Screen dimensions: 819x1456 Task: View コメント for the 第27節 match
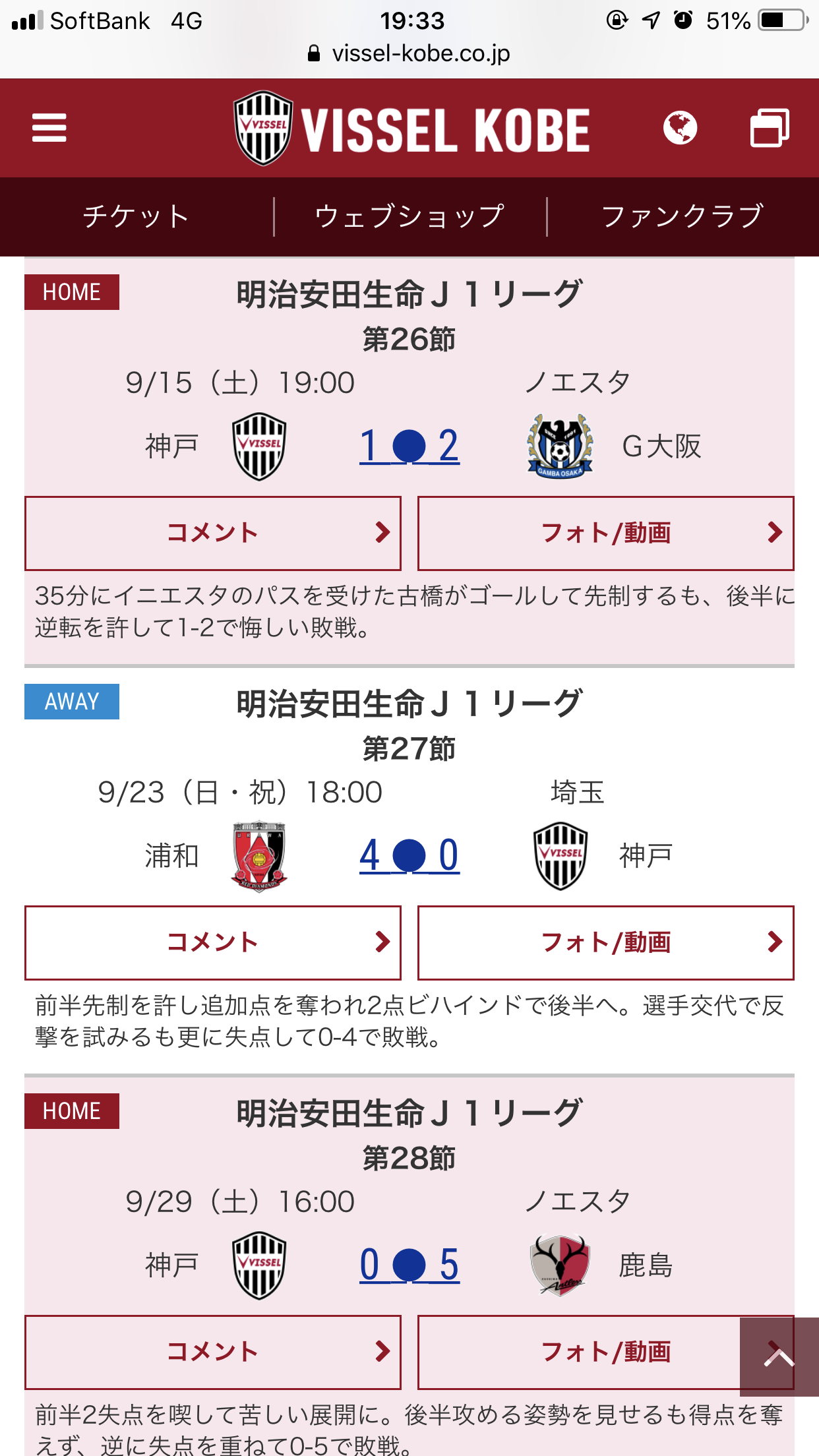coord(212,942)
